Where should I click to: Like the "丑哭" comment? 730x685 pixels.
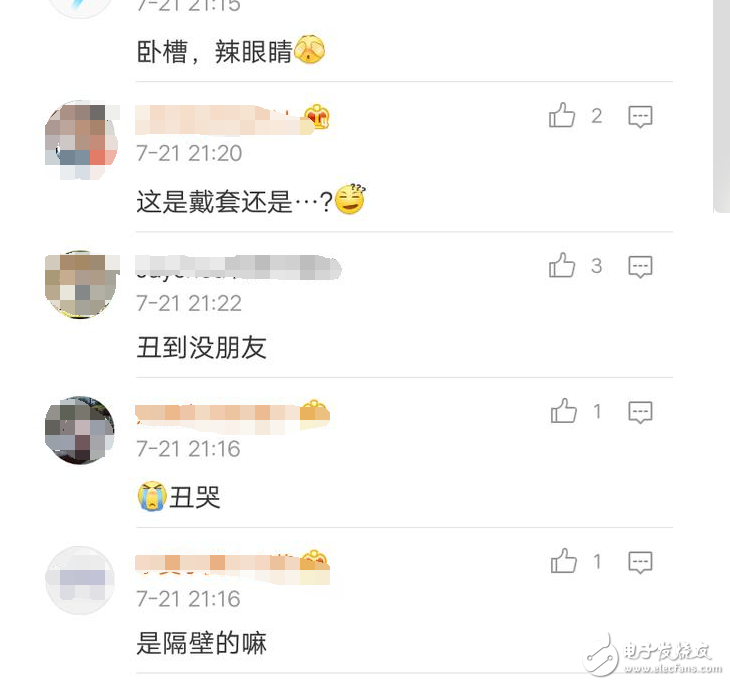(563, 411)
